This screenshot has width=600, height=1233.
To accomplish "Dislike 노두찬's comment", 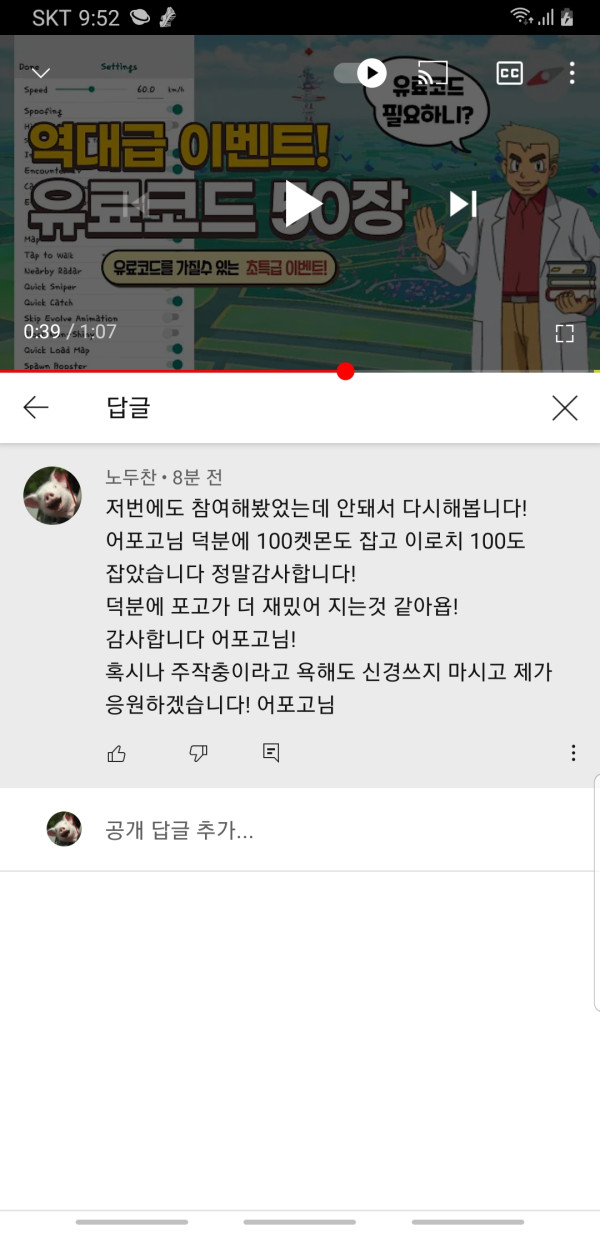I will [199, 753].
